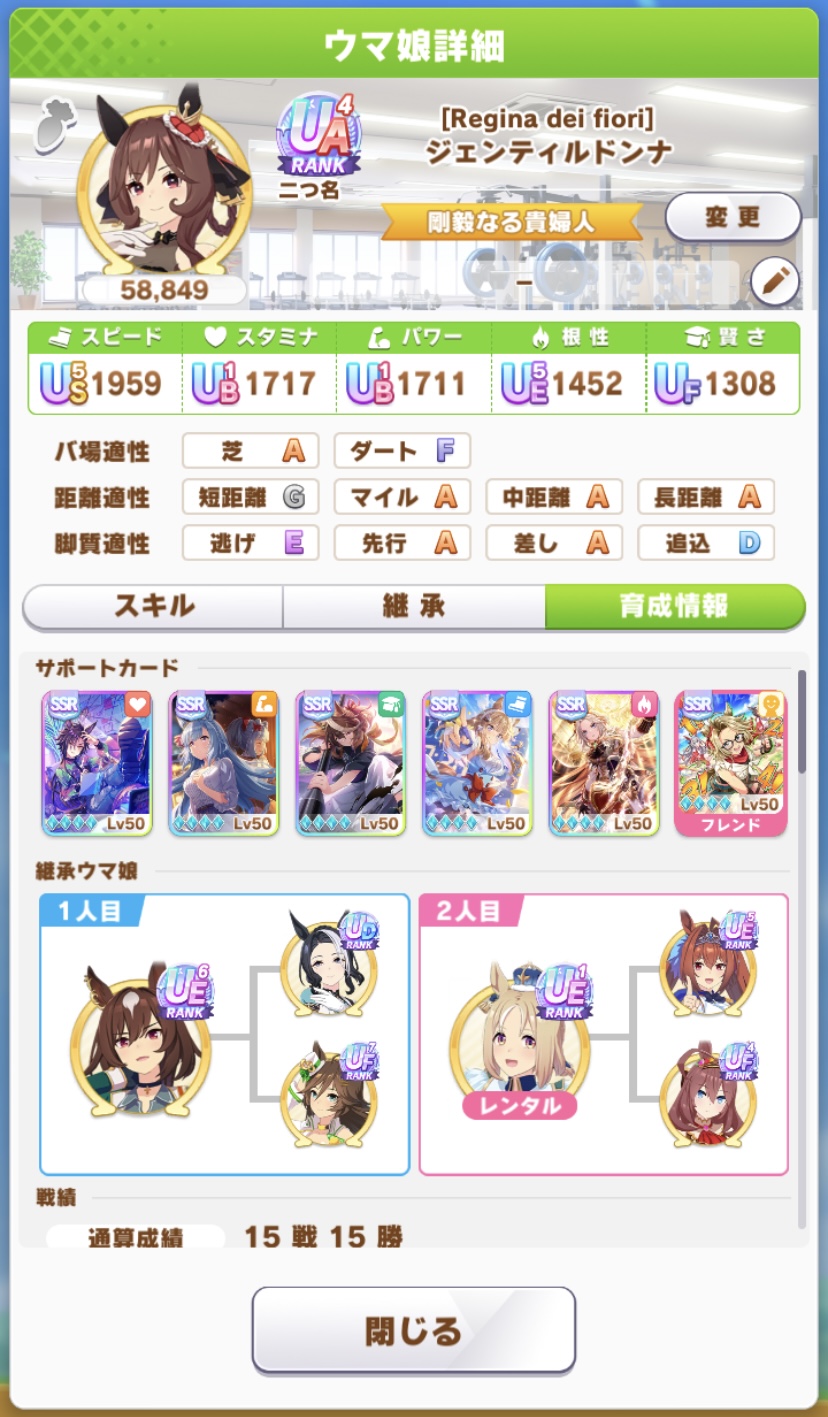Switch to the スキル tab
828x1417 pixels.
click(x=153, y=606)
